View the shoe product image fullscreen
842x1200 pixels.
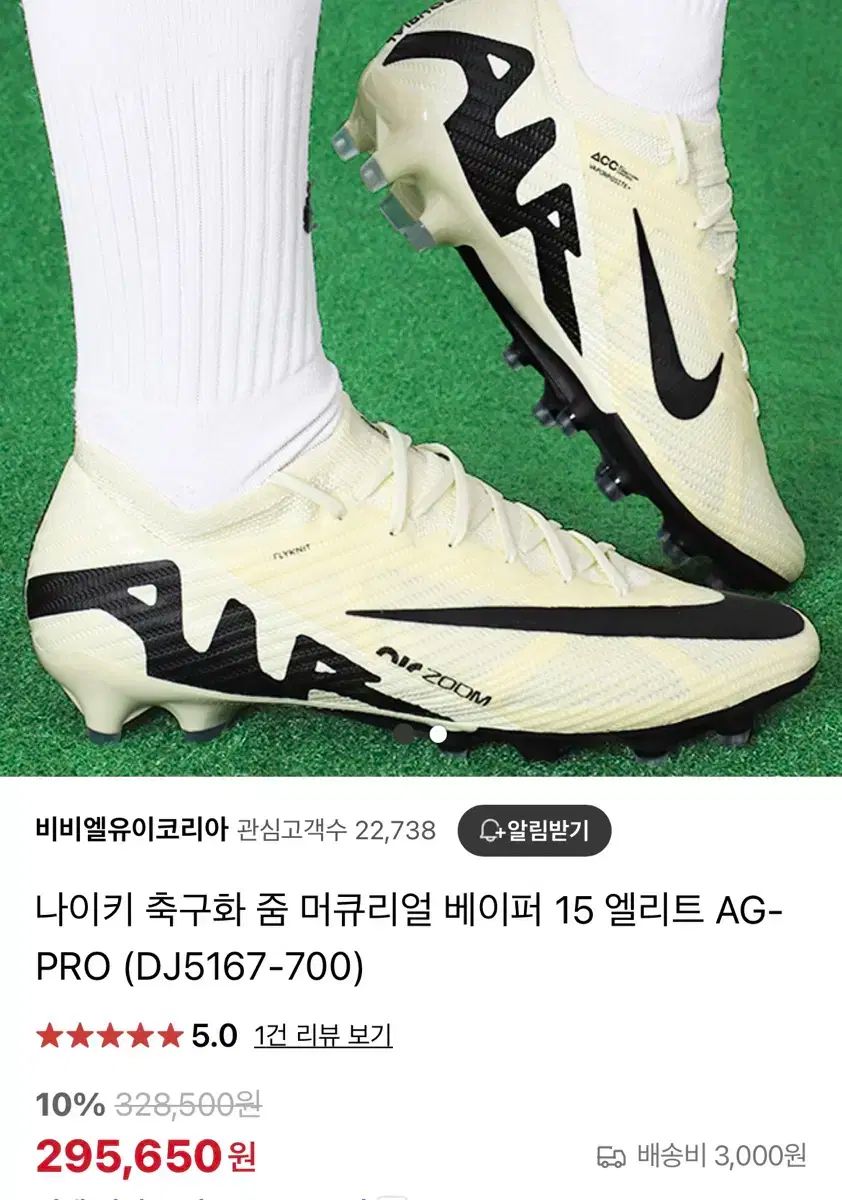click(x=420, y=380)
